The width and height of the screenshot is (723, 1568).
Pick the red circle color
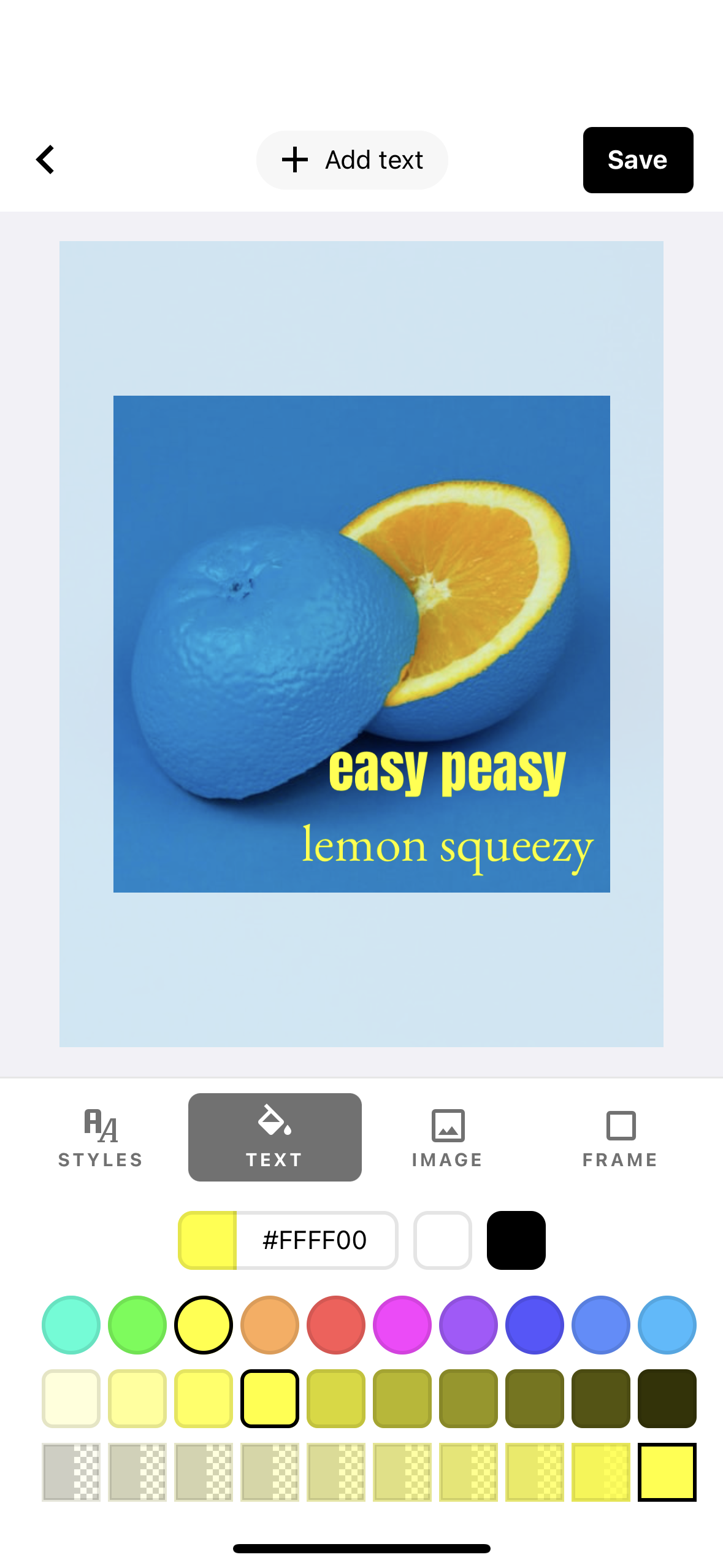pyautogui.click(x=336, y=1324)
